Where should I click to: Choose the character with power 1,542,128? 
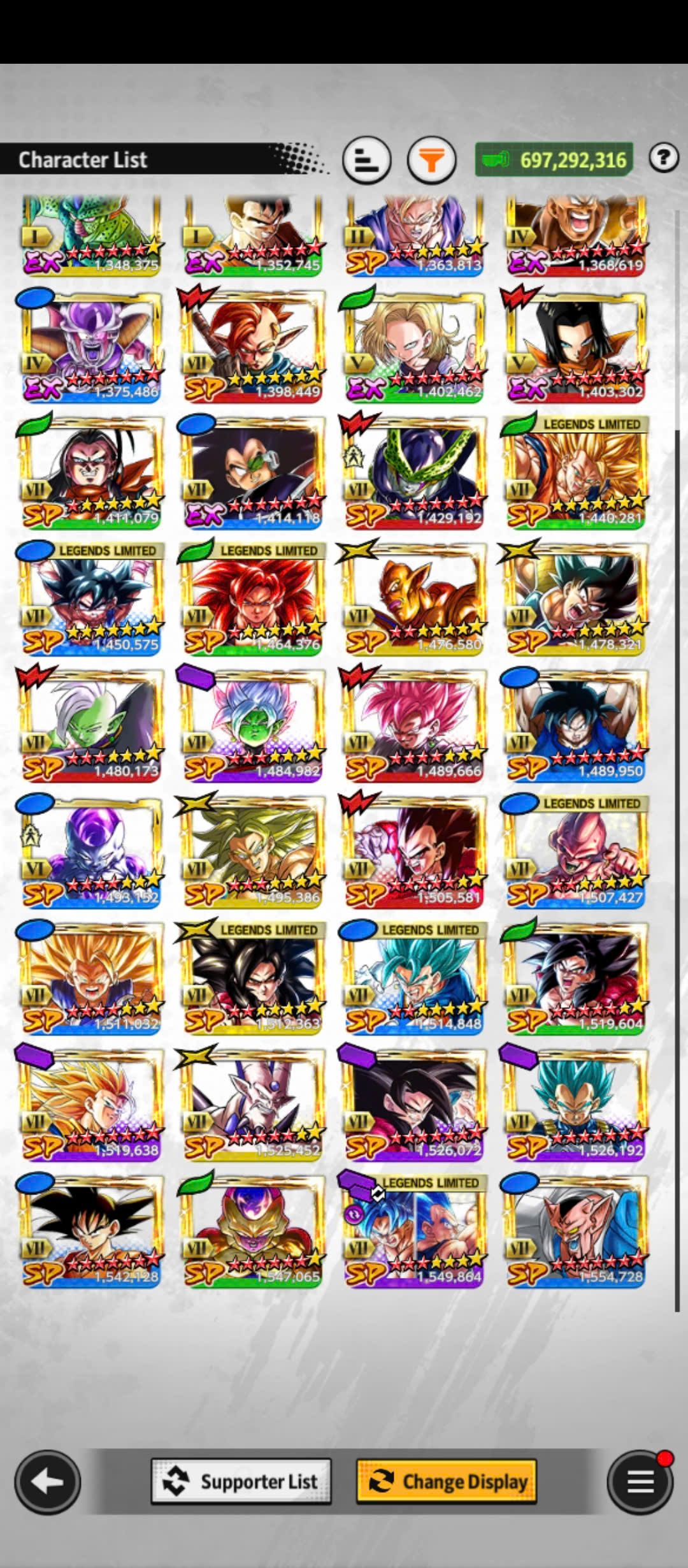coord(91,1231)
